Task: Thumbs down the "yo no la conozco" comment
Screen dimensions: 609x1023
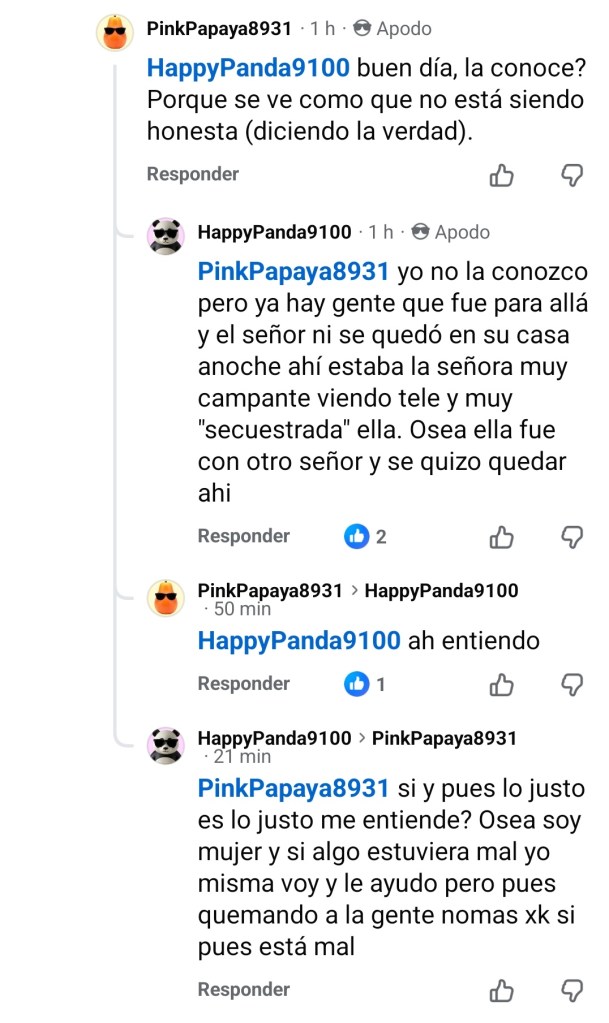Action: [571, 537]
